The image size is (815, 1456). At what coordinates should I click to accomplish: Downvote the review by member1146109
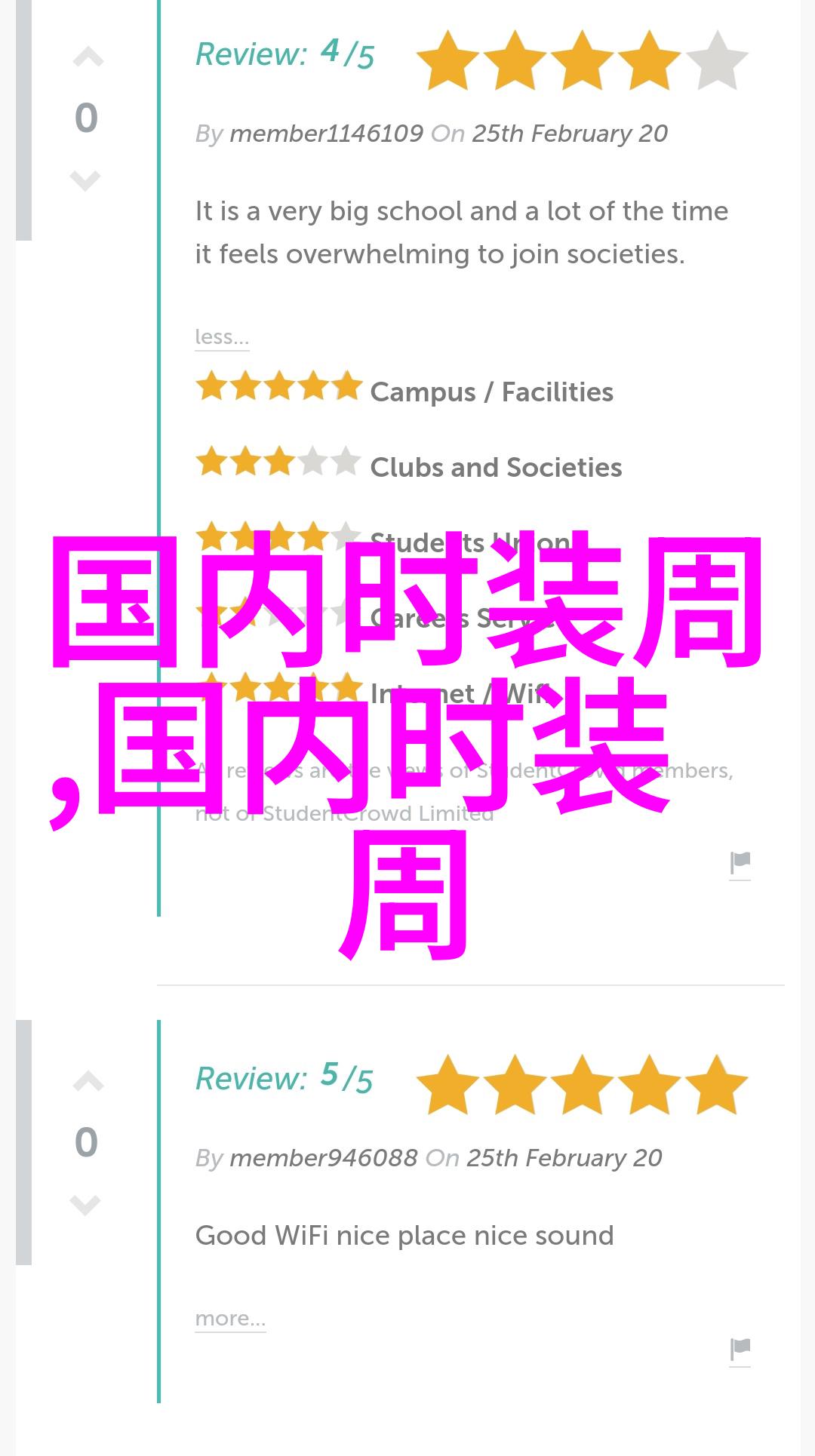point(85,180)
